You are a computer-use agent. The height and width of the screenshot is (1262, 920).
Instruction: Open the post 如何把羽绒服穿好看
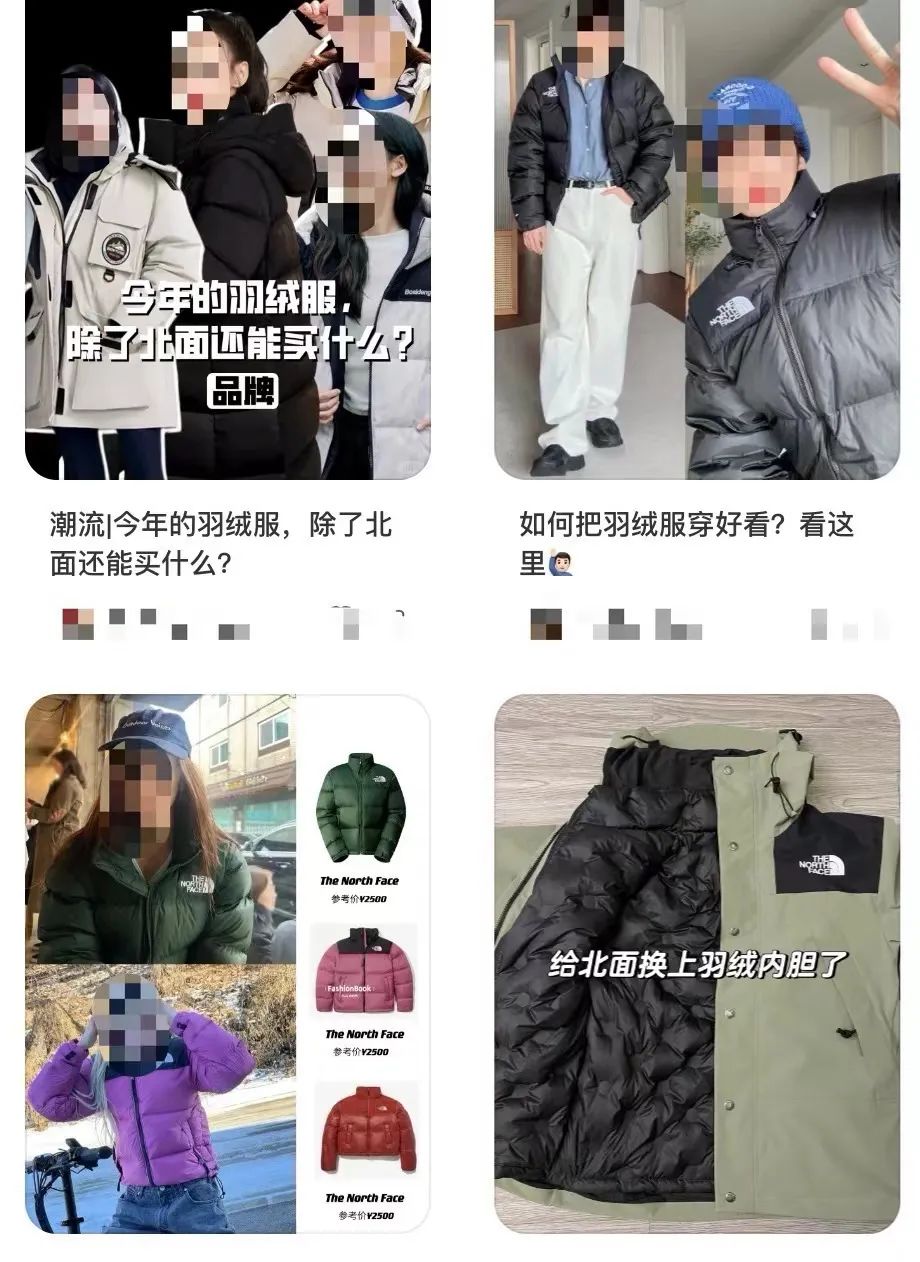(696, 240)
